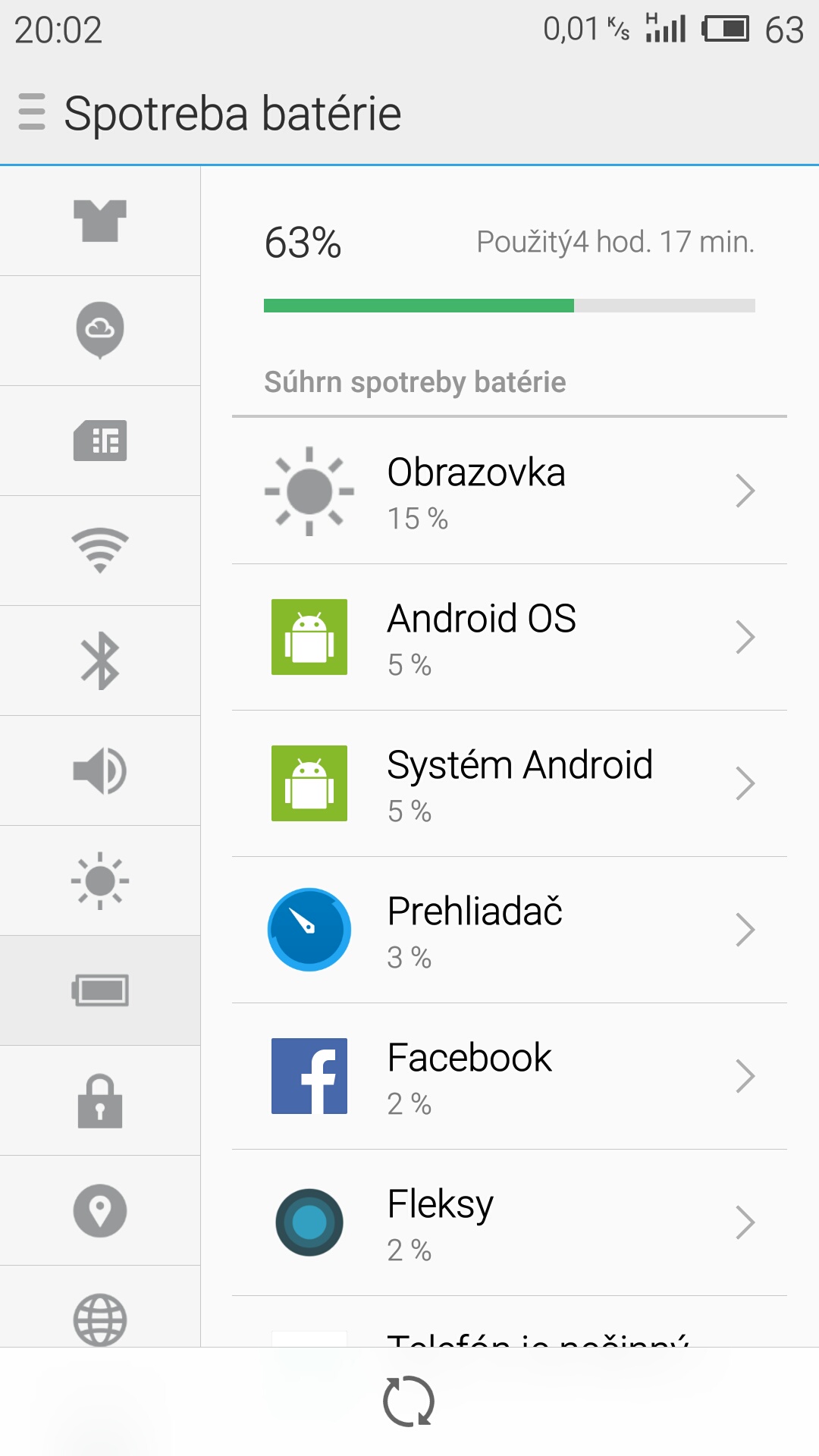Open the hamburger drawer menu
Viewport: 819px width, 1456px height.
[32, 112]
